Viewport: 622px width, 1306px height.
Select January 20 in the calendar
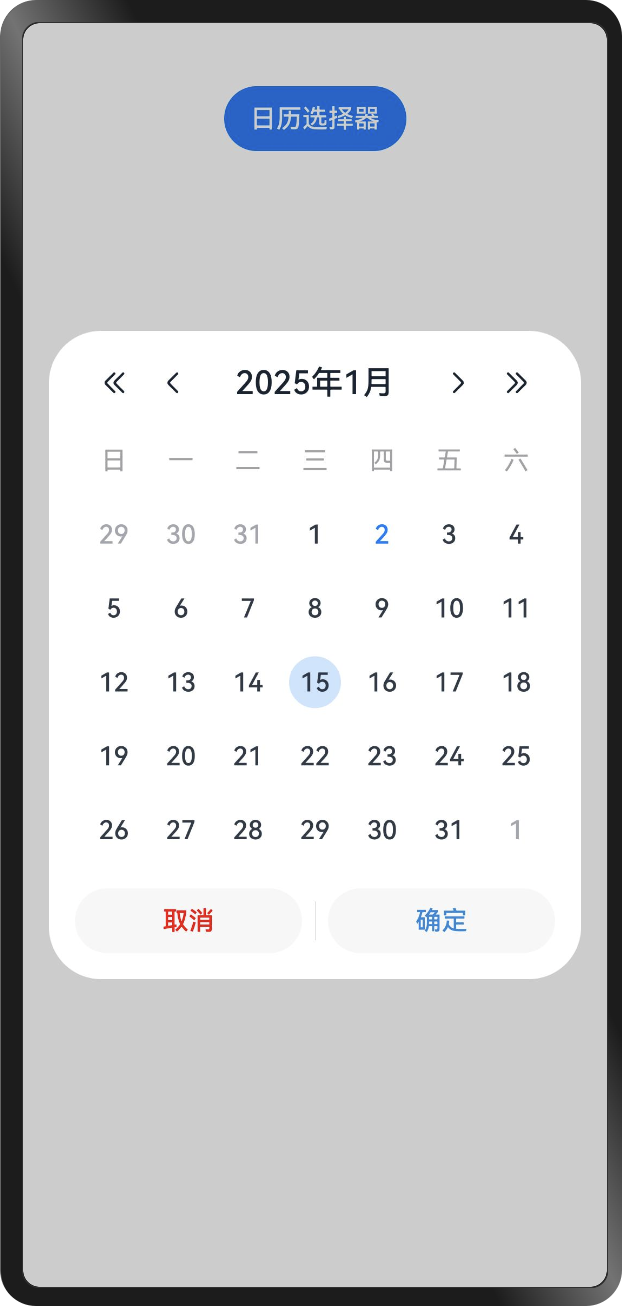pyautogui.click(x=181, y=756)
